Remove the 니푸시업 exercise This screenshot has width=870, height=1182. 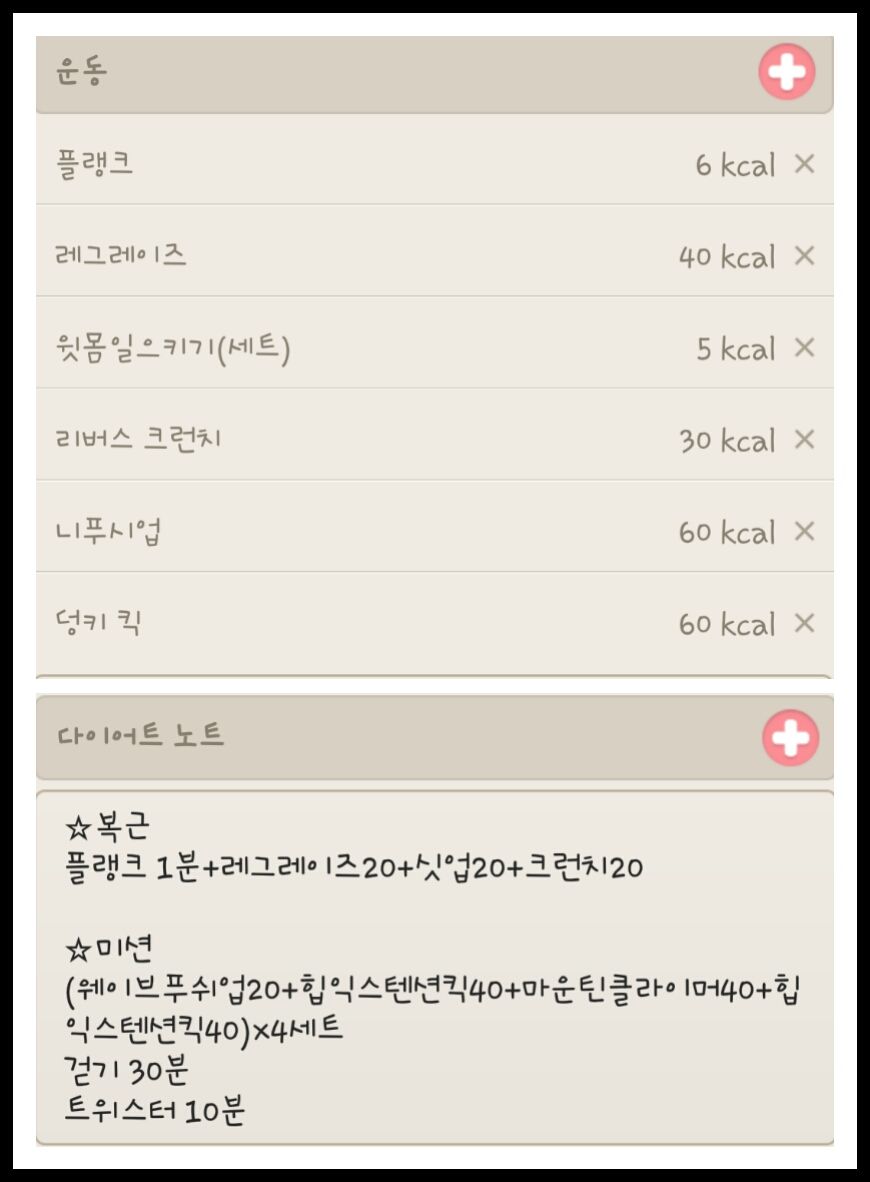[x=804, y=532]
